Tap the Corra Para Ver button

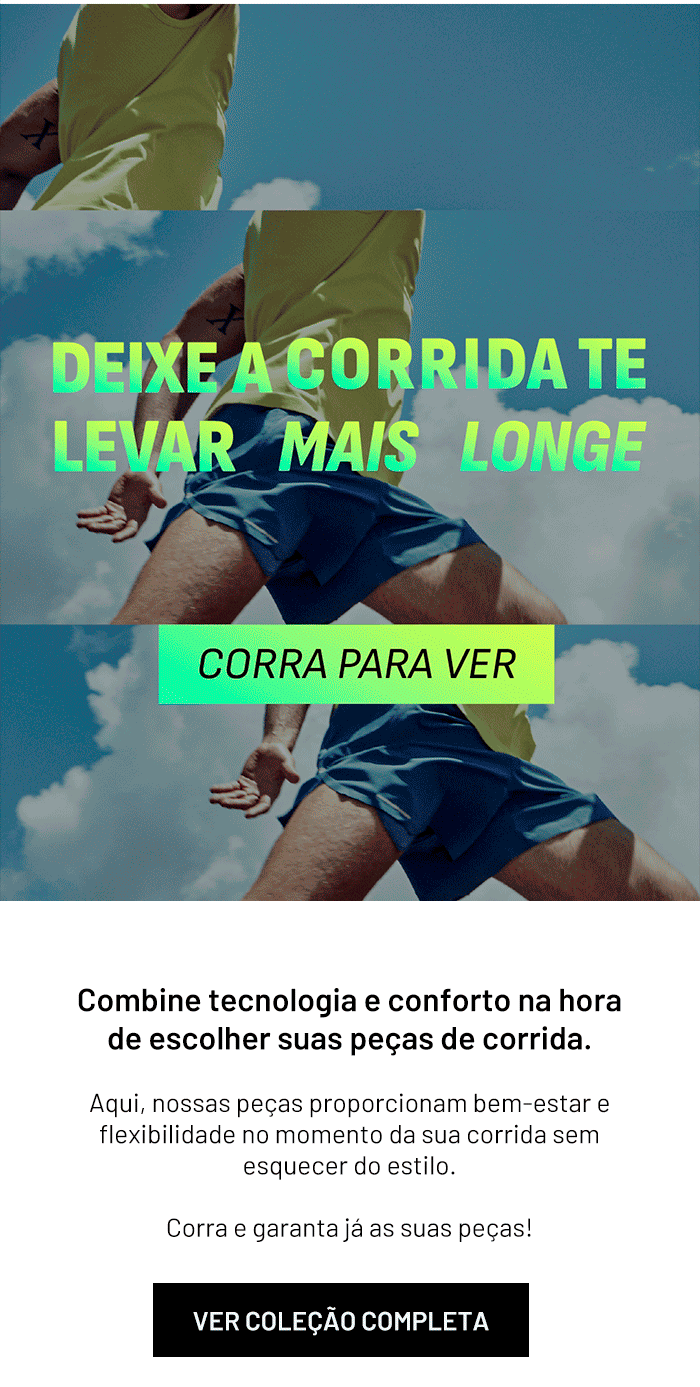pyautogui.click(x=356, y=664)
